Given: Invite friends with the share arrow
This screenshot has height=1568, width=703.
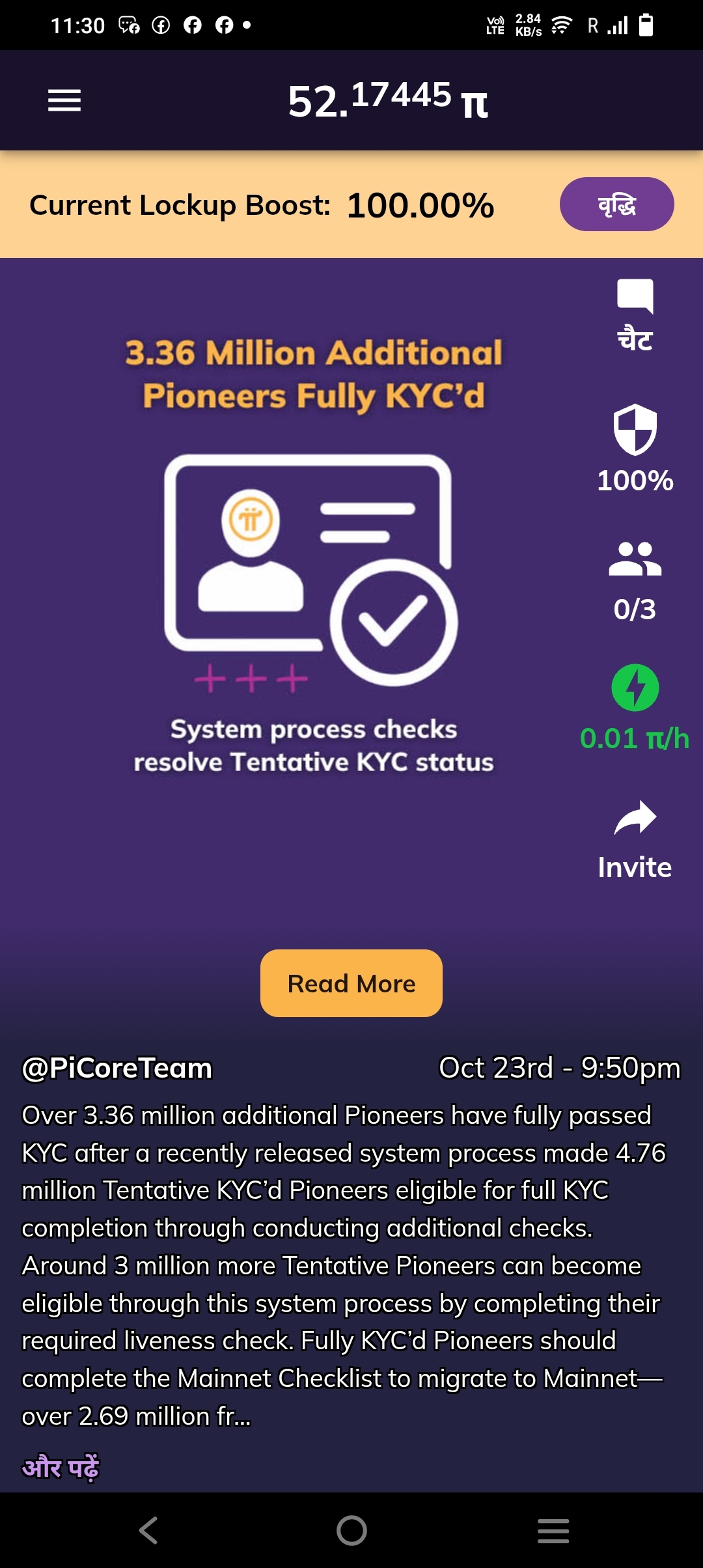Looking at the screenshot, I should (x=635, y=839).
